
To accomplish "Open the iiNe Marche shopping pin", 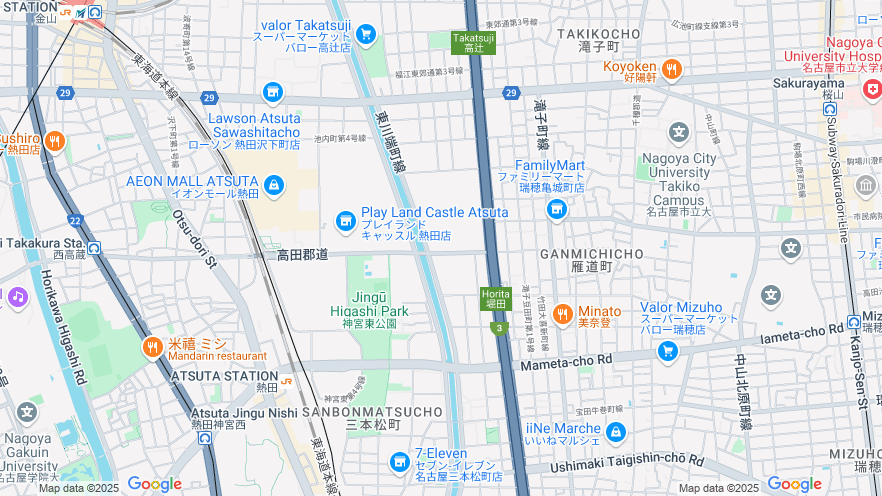I will point(616,432).
